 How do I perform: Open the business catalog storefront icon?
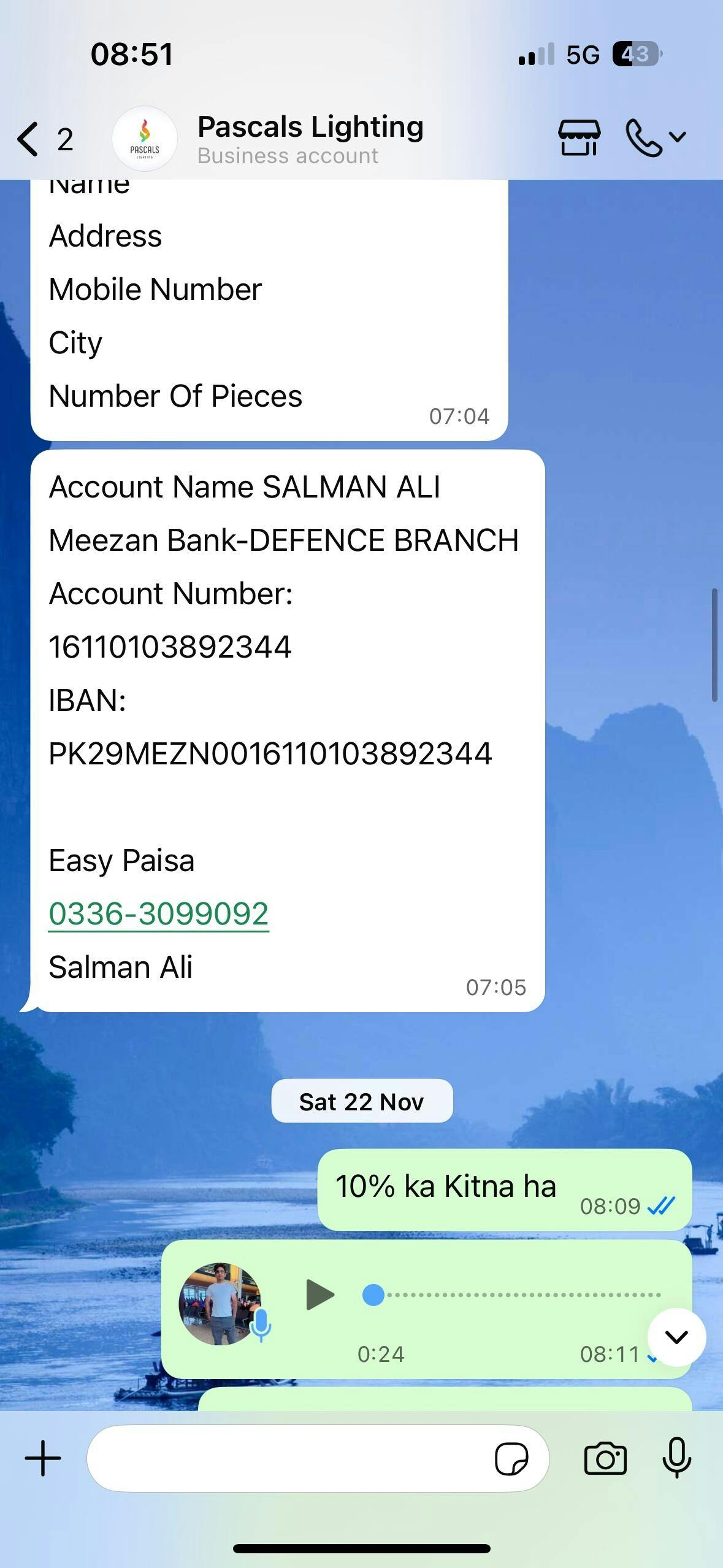click(x=579, y=137)
